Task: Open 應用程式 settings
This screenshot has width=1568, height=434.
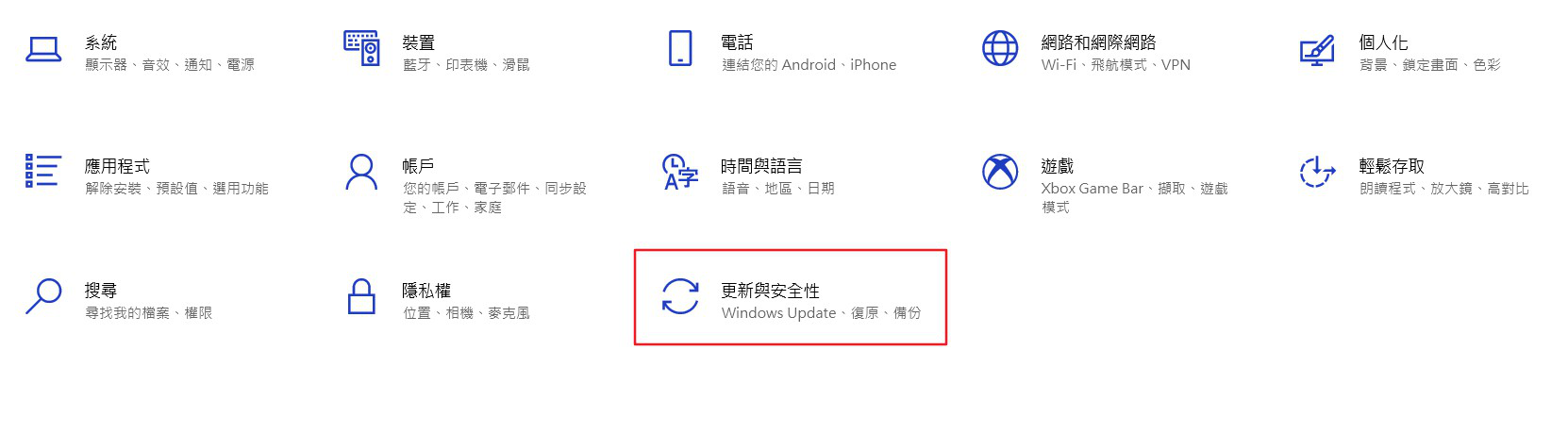Action: pos(117,167)
